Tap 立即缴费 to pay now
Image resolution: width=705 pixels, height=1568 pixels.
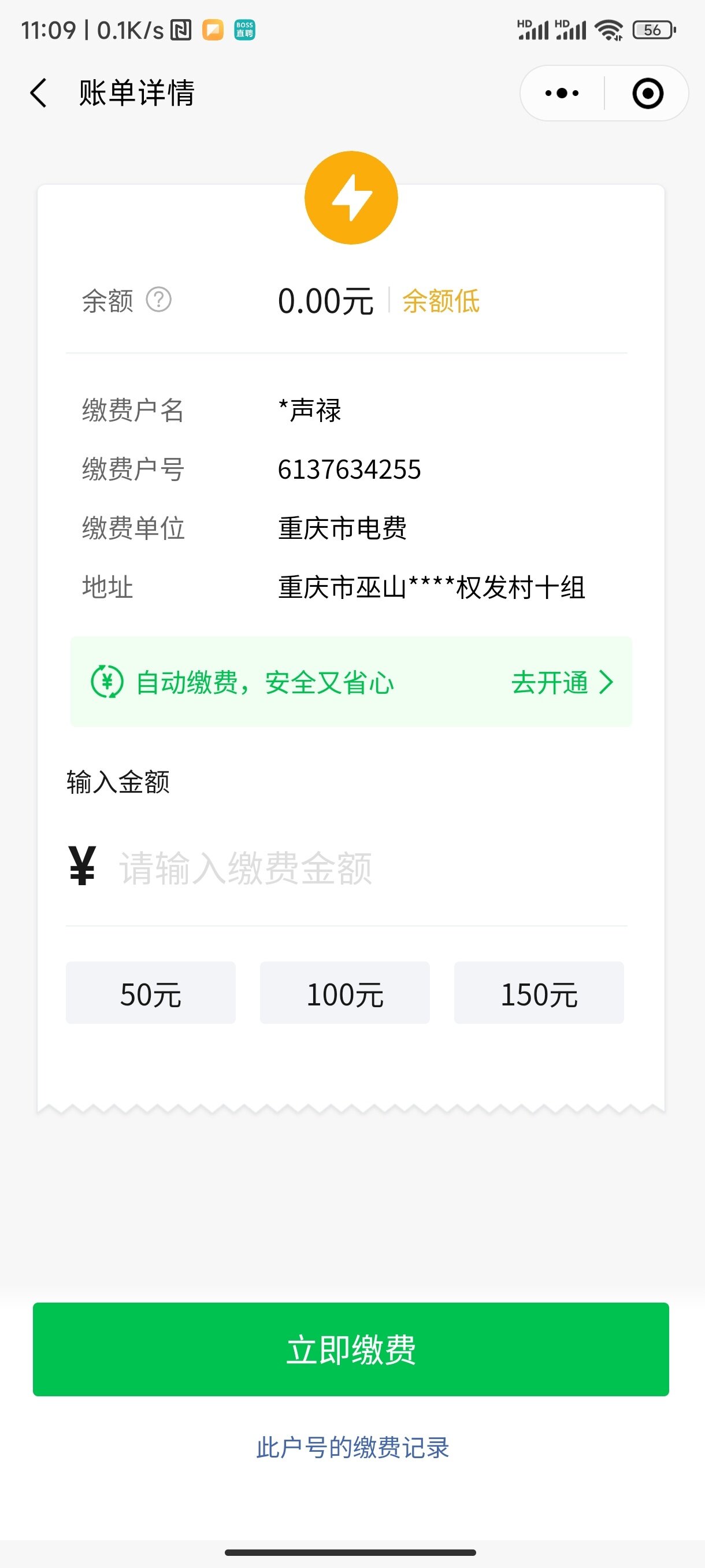tap(351, 1349)
